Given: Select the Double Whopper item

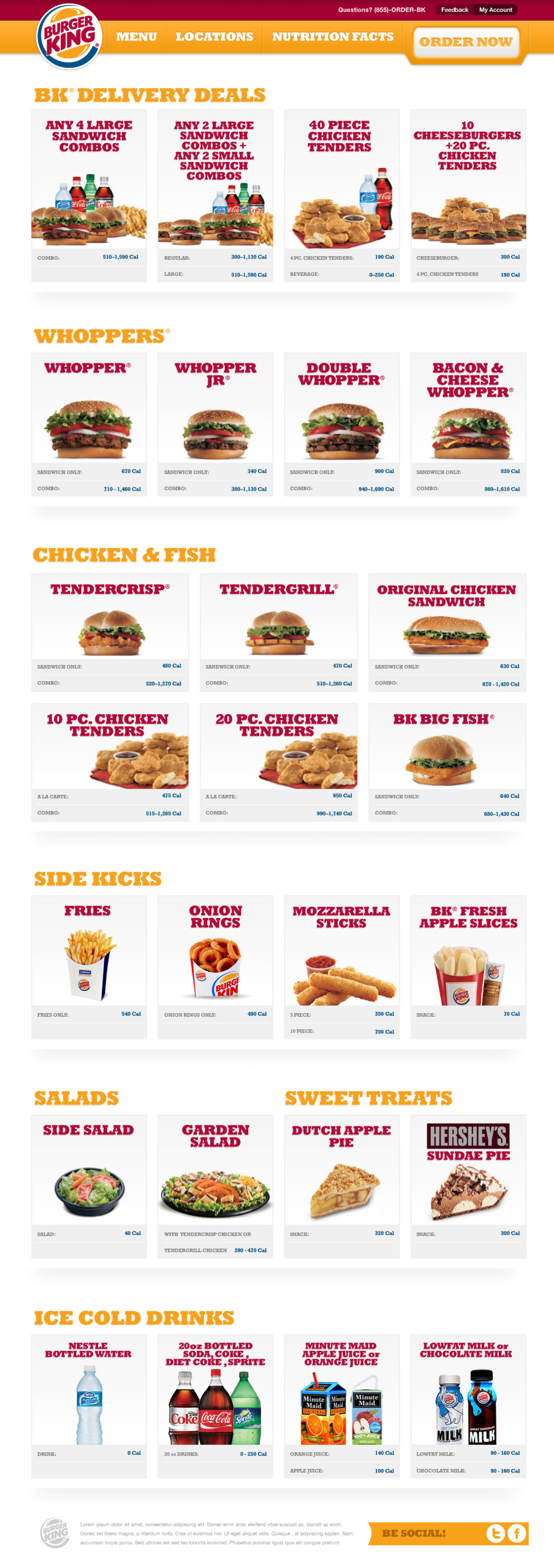Looking at the screenshot, I should click(x=342, y=423).
